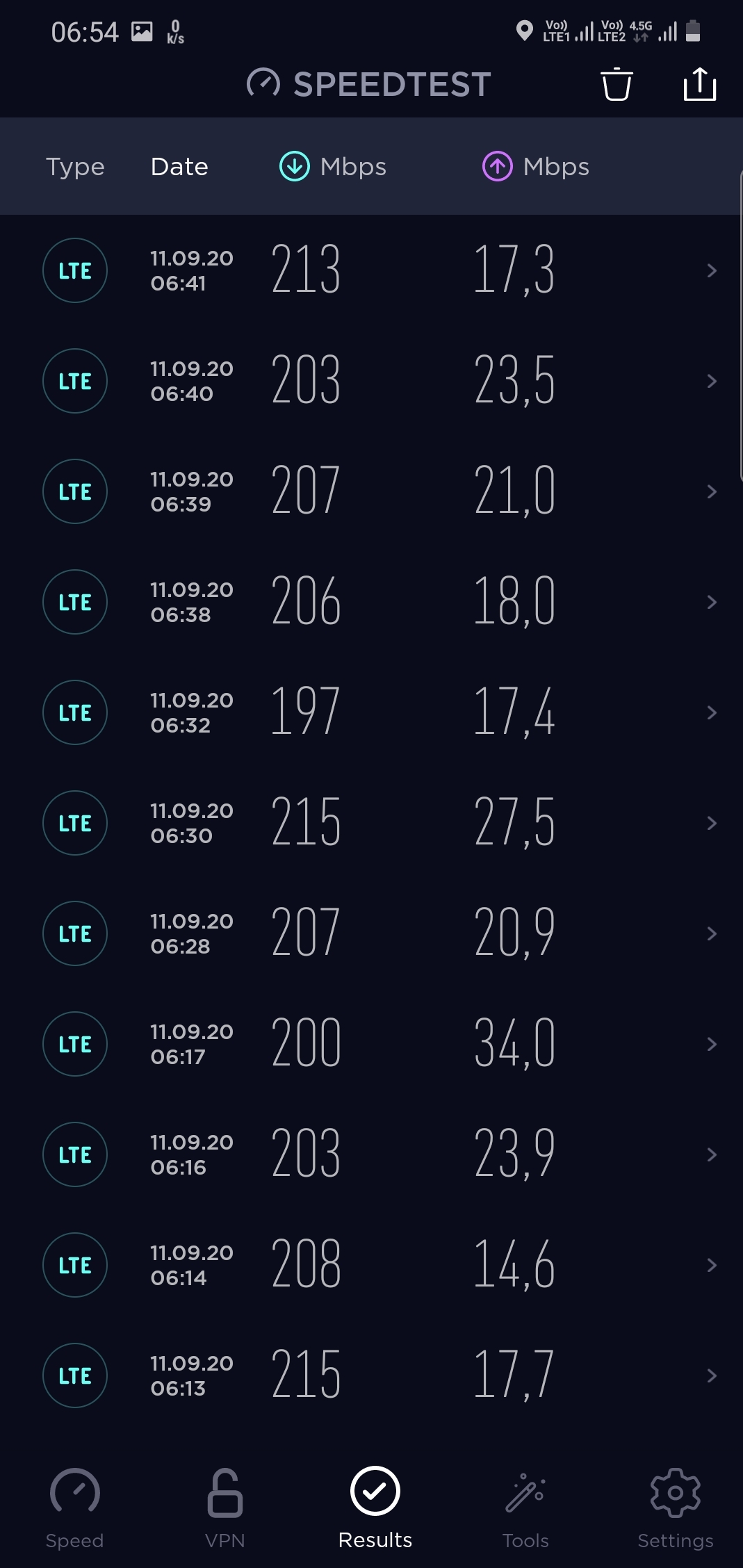Open the 06:40 test result

(371, 381)
